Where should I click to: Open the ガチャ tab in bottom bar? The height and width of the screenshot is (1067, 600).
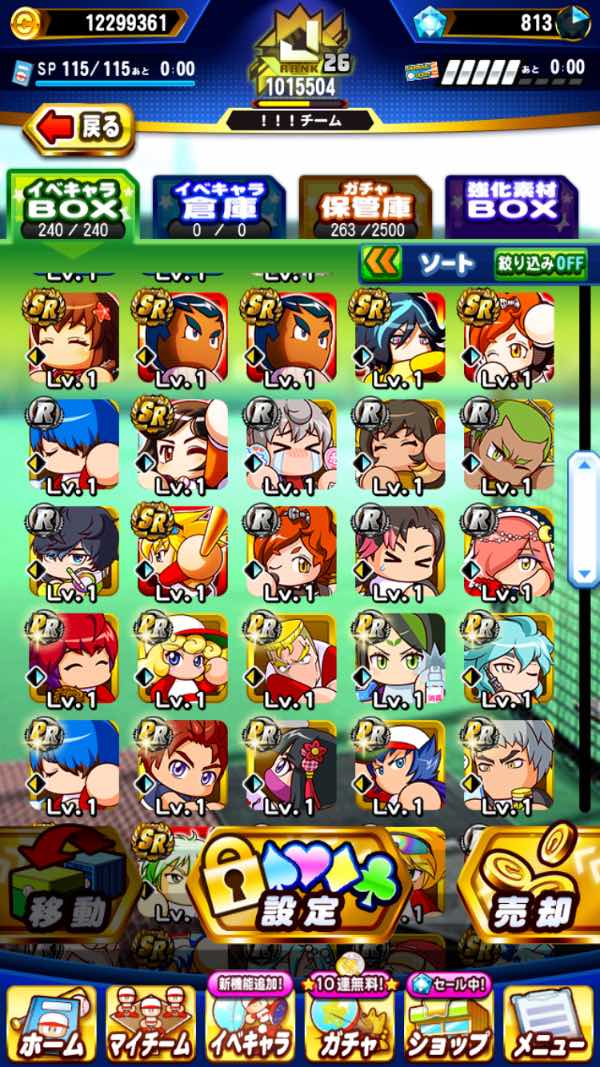[x=350, y=1025]
